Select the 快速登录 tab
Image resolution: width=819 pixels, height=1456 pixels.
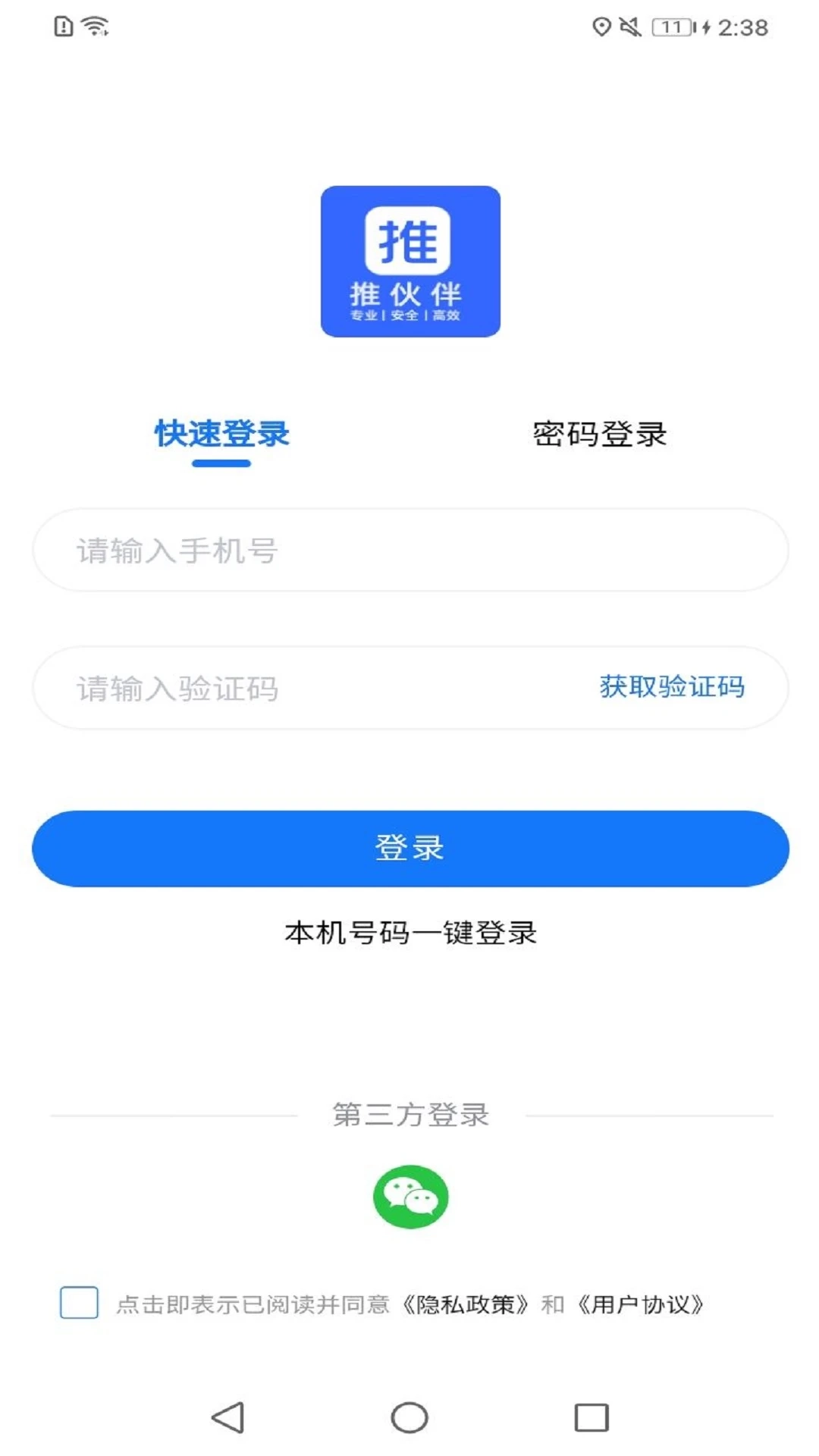221,433
